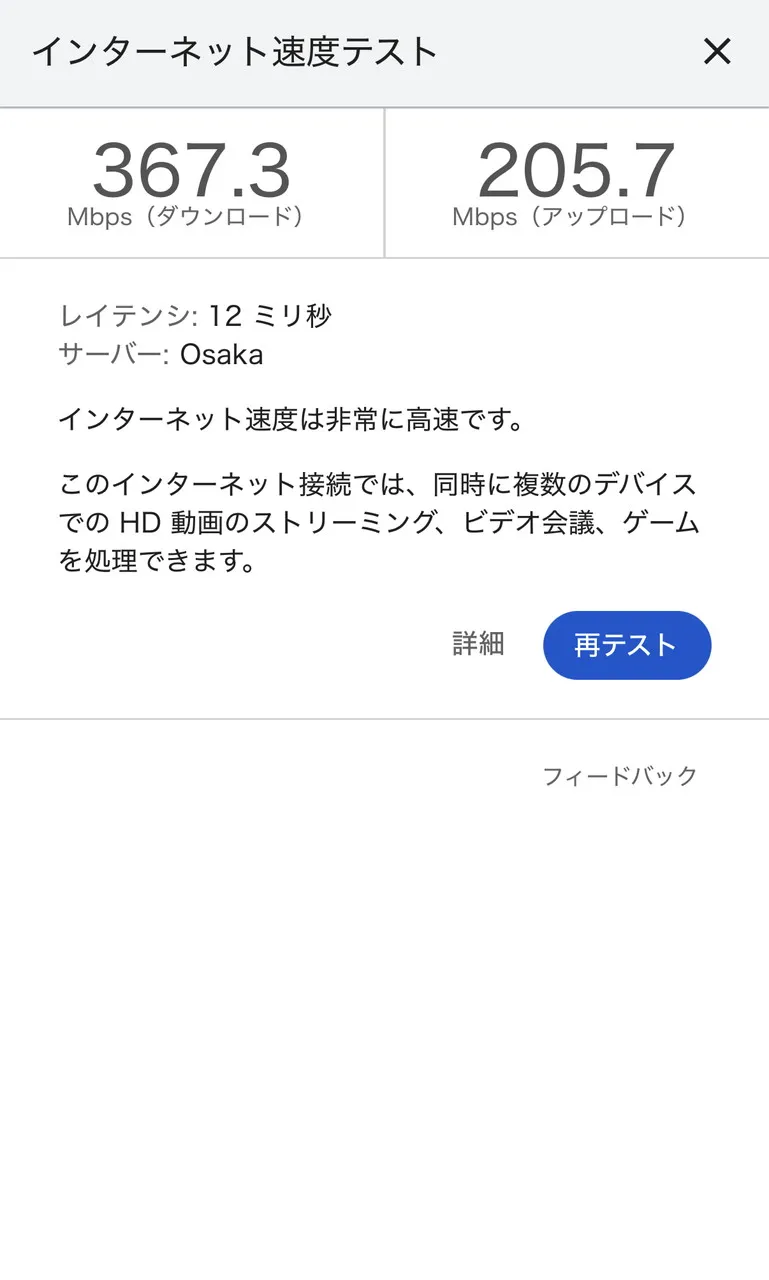Open 詳細 for more details
769x1280 pixels.
coord(478,644)
